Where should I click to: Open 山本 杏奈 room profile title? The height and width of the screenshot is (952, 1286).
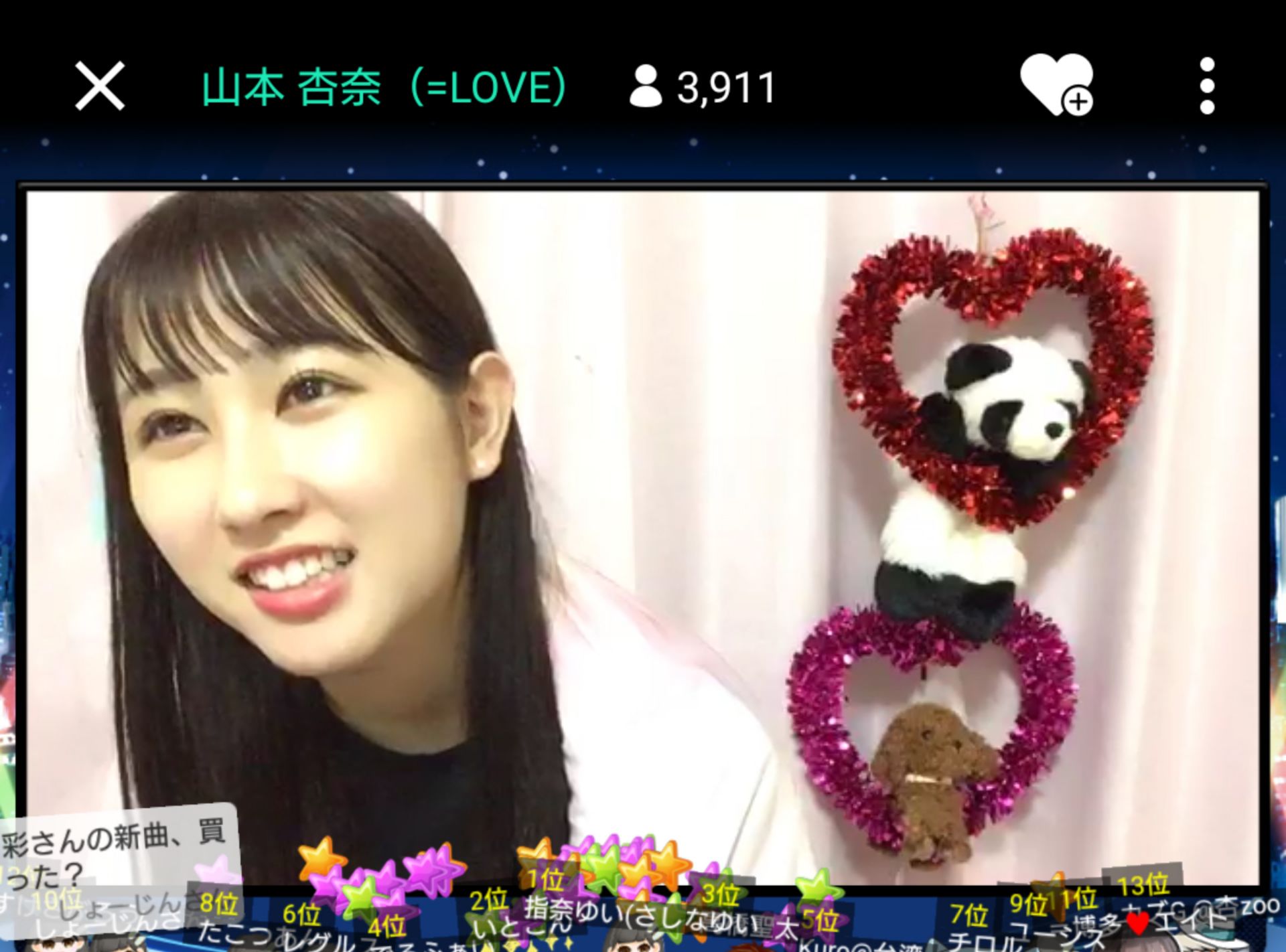tap(384, 88)
